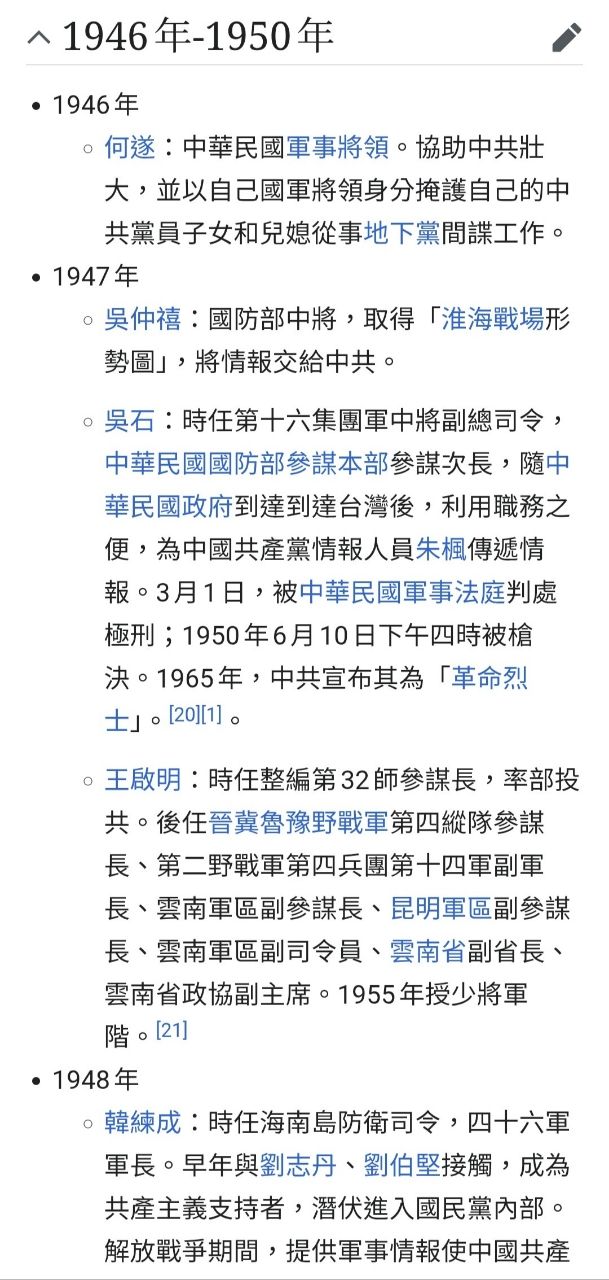View footnote reference [20]
The image size is (609, 1280).
click(x=183, y=716)
